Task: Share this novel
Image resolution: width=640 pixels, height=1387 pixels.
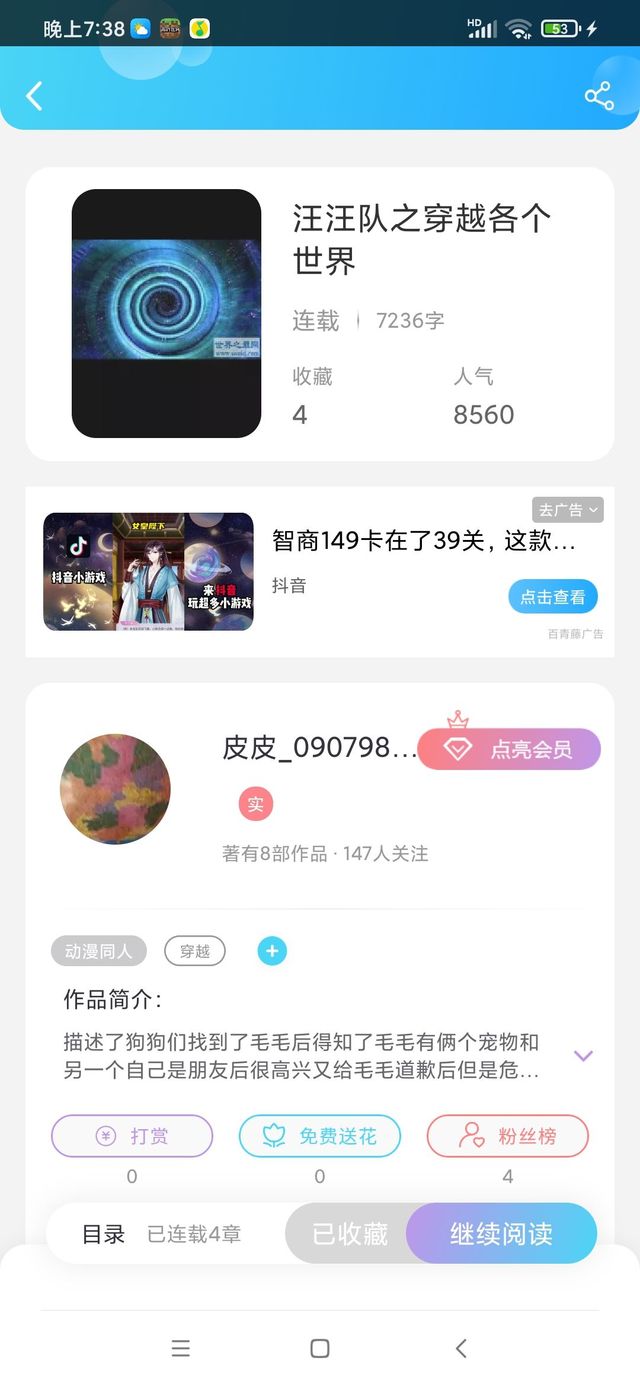Action: click(x=599, y=96)
